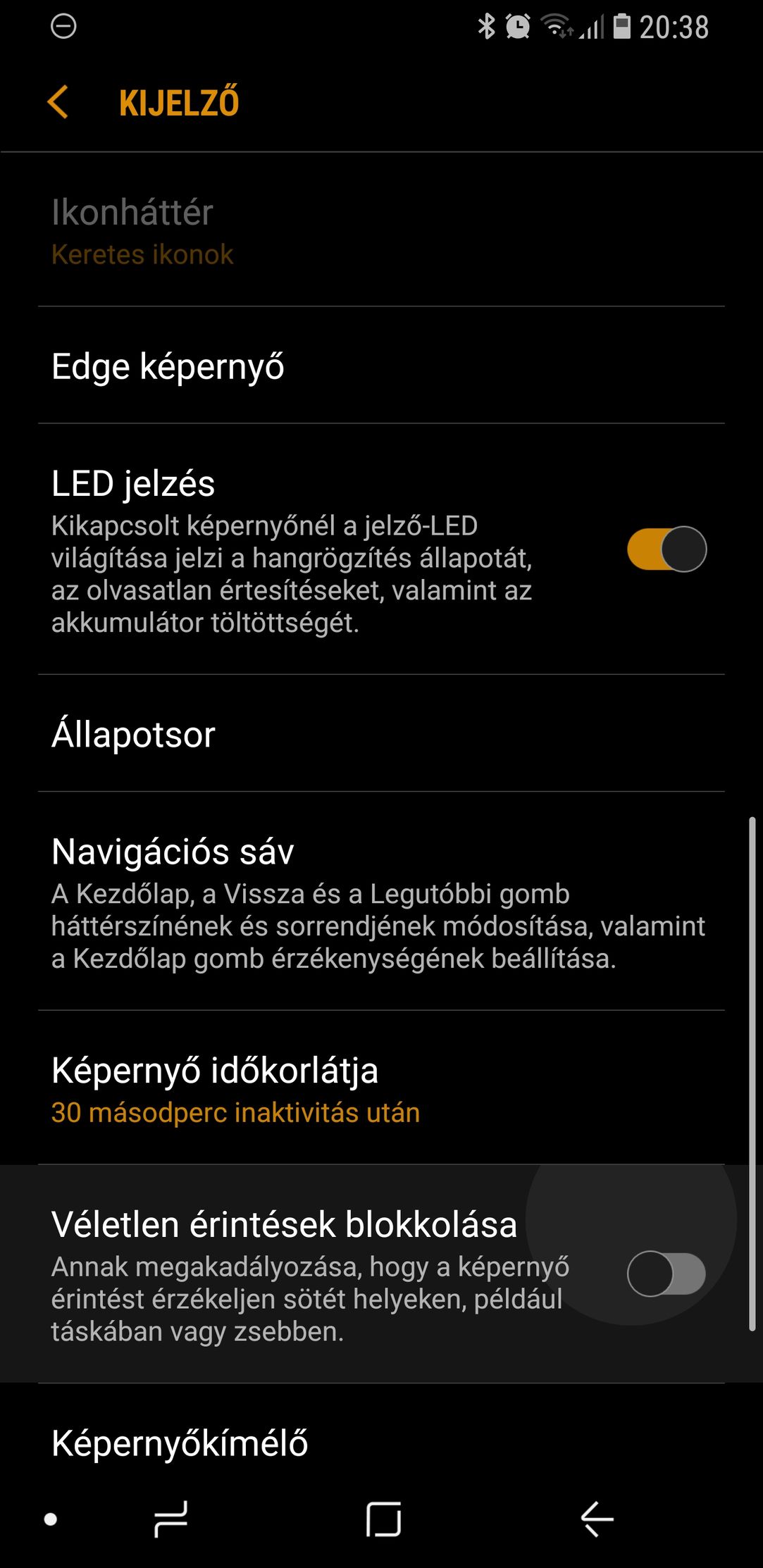Viewport: 763px width, 1568px height.
Task: Open the Ikonháttér option
Action: [x=381, y=231]
